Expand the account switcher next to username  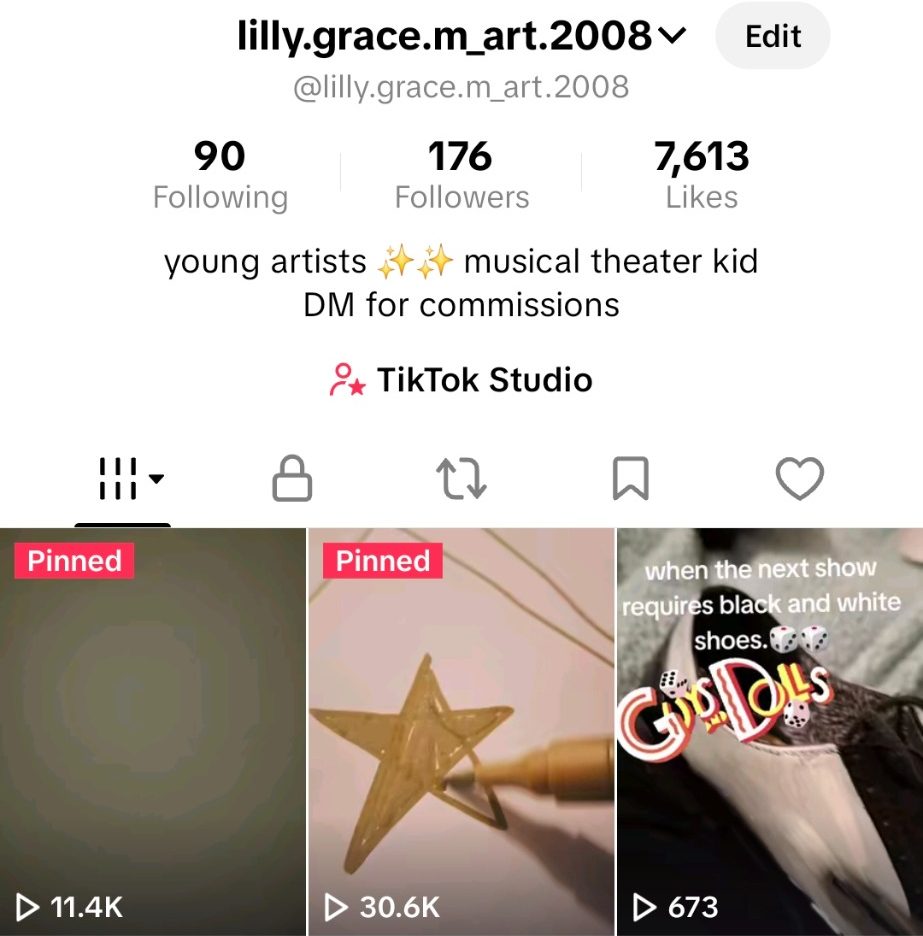(671, 37)
